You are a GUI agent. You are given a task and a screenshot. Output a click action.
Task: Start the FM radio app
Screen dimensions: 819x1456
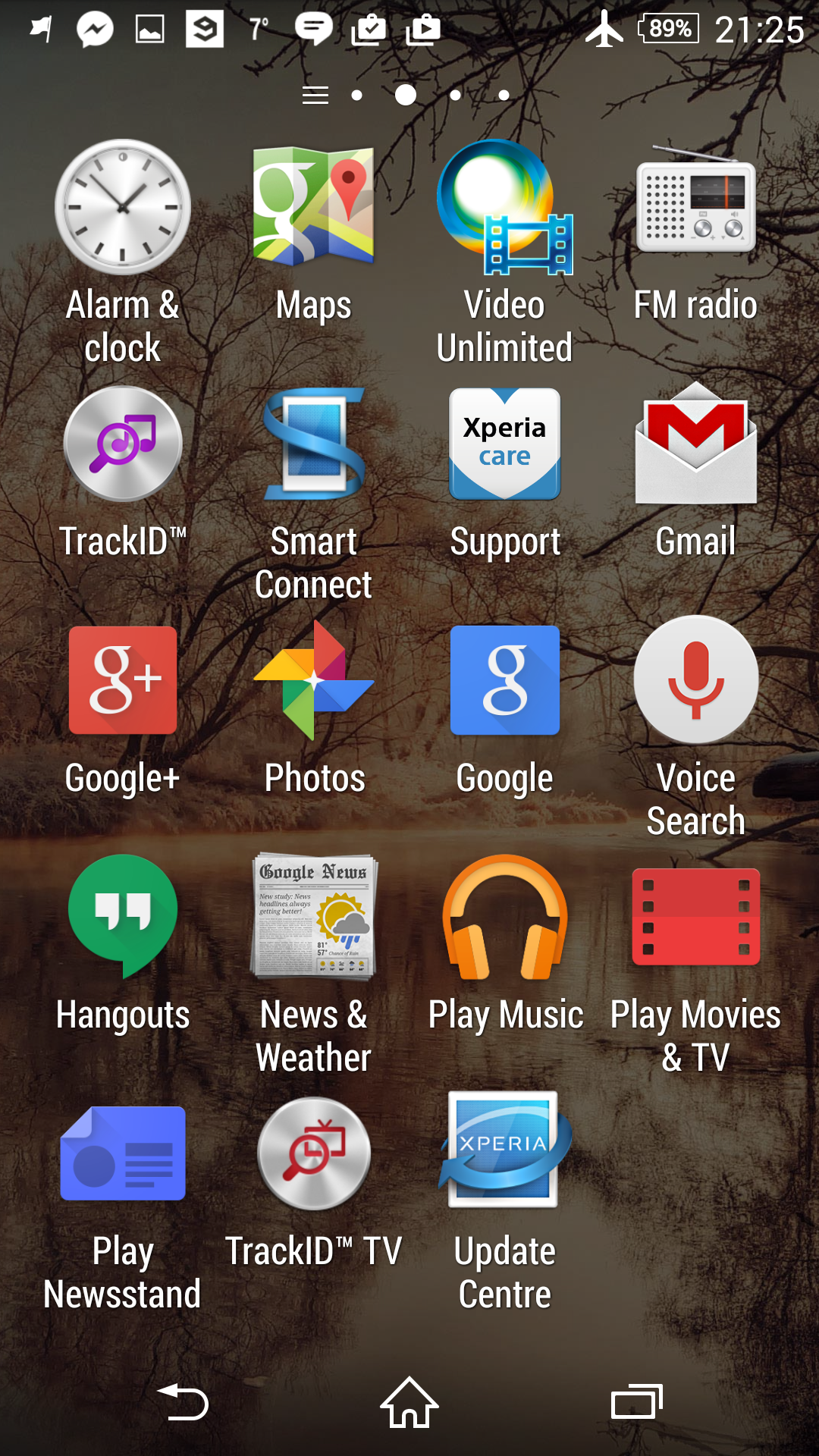(695, 207)
